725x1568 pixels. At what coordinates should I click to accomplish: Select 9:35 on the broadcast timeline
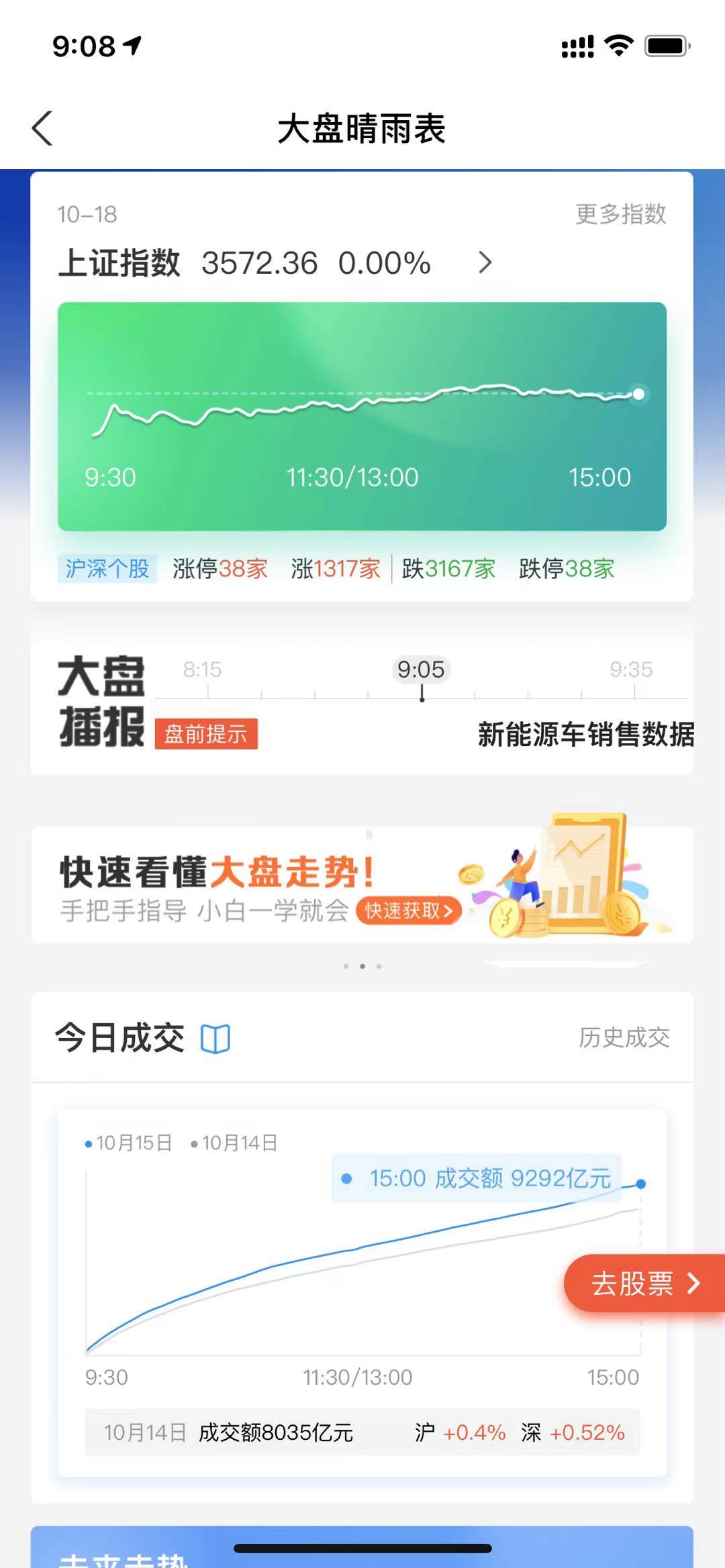pyautogui.click(x=630, y=670)
